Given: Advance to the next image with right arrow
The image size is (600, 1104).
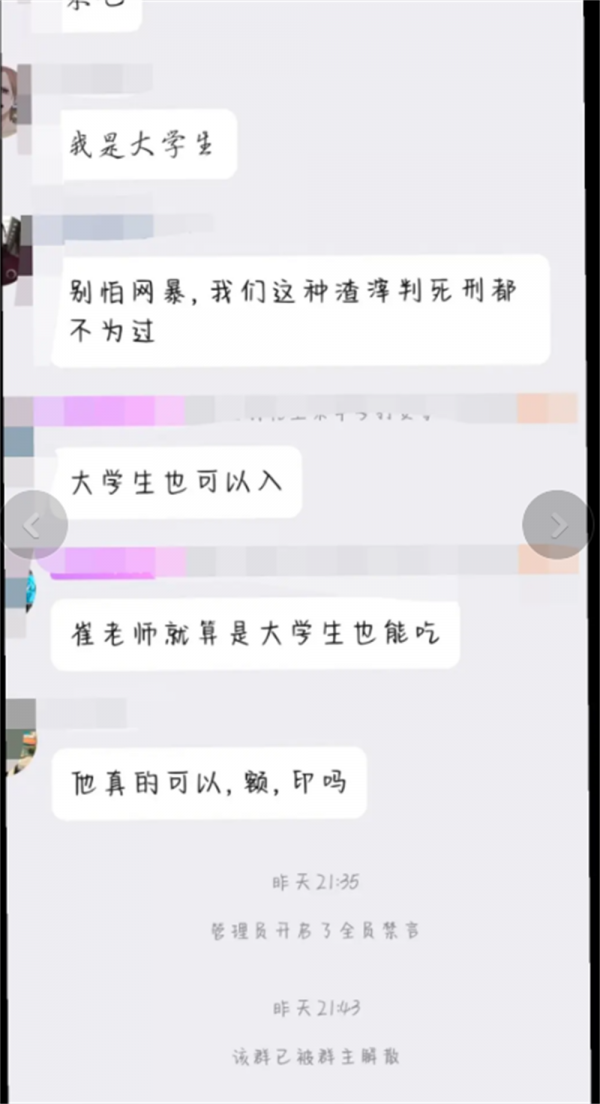Looking at the screenshot, I should coord(557,524).
